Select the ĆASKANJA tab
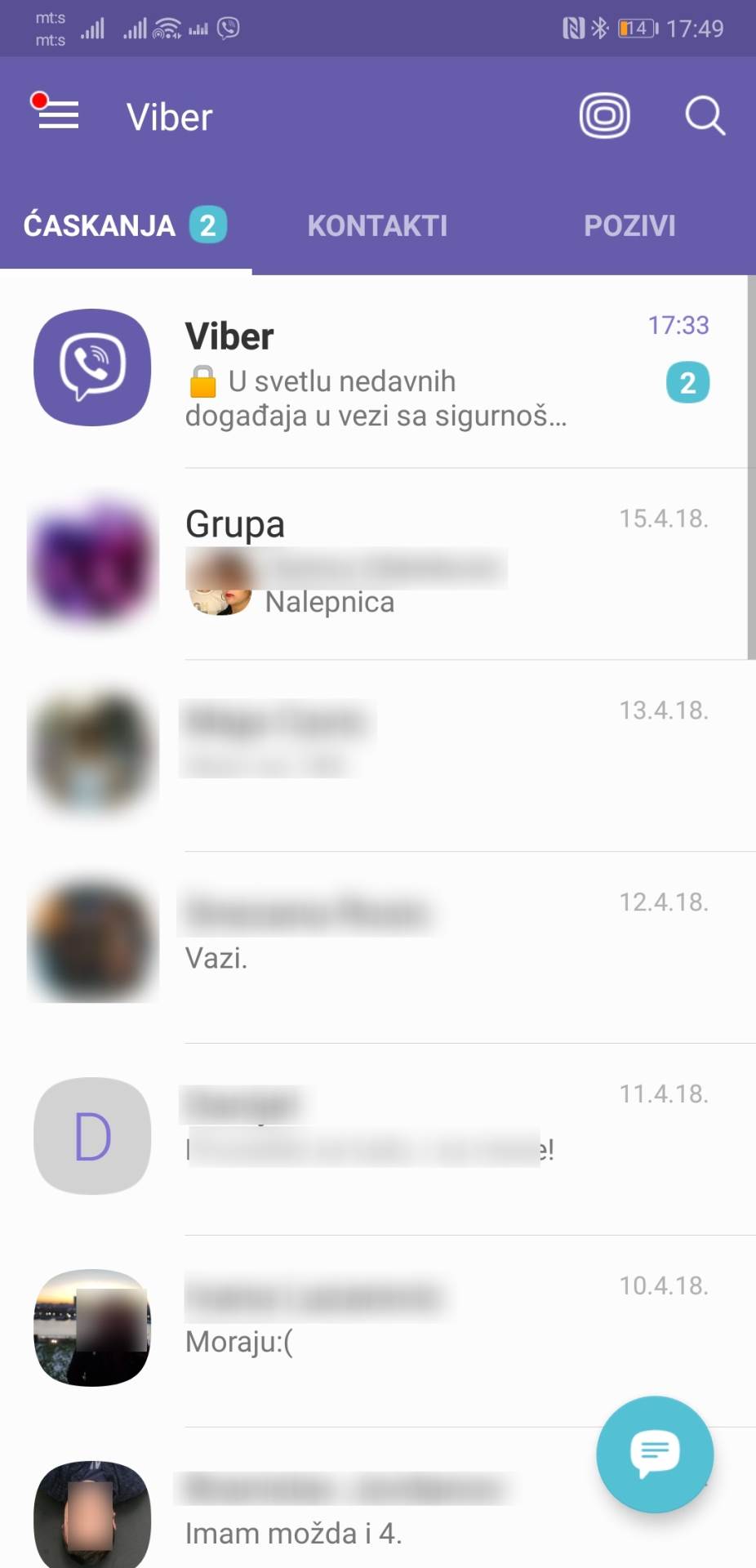This screenshot has height=1568, width=756. point(124,225)
